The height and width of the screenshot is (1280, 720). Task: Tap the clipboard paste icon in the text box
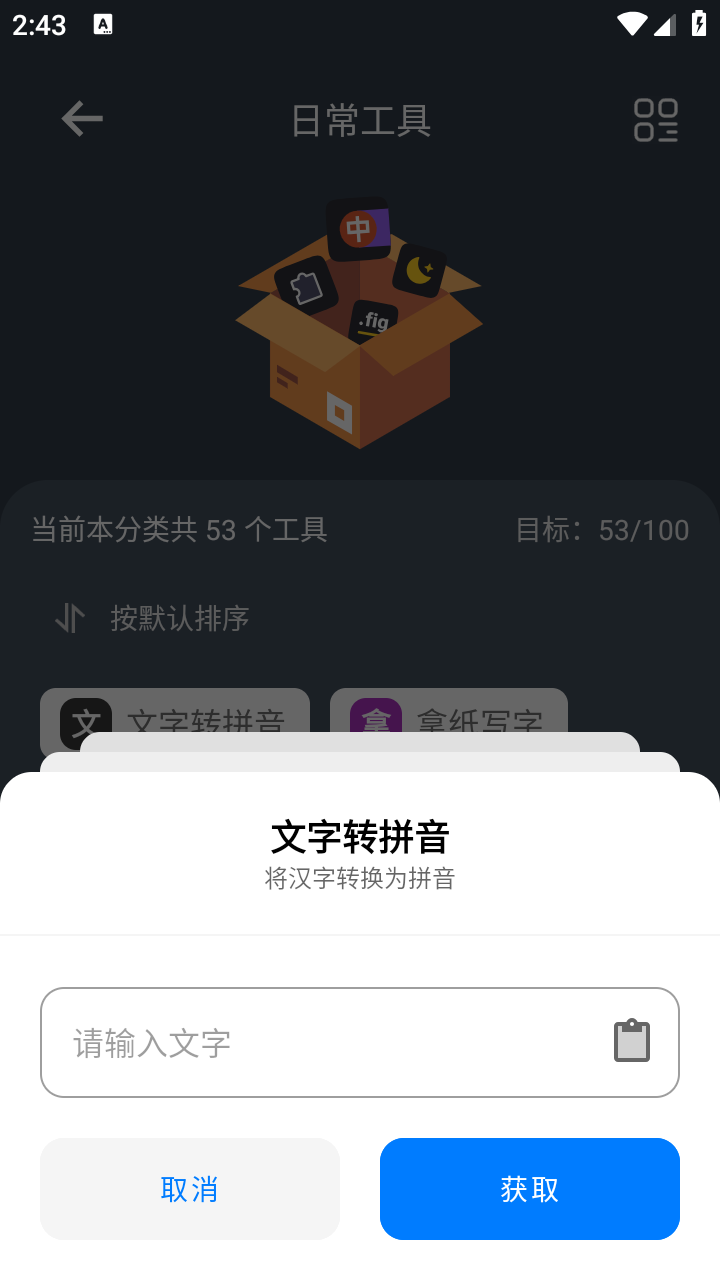631,1041
